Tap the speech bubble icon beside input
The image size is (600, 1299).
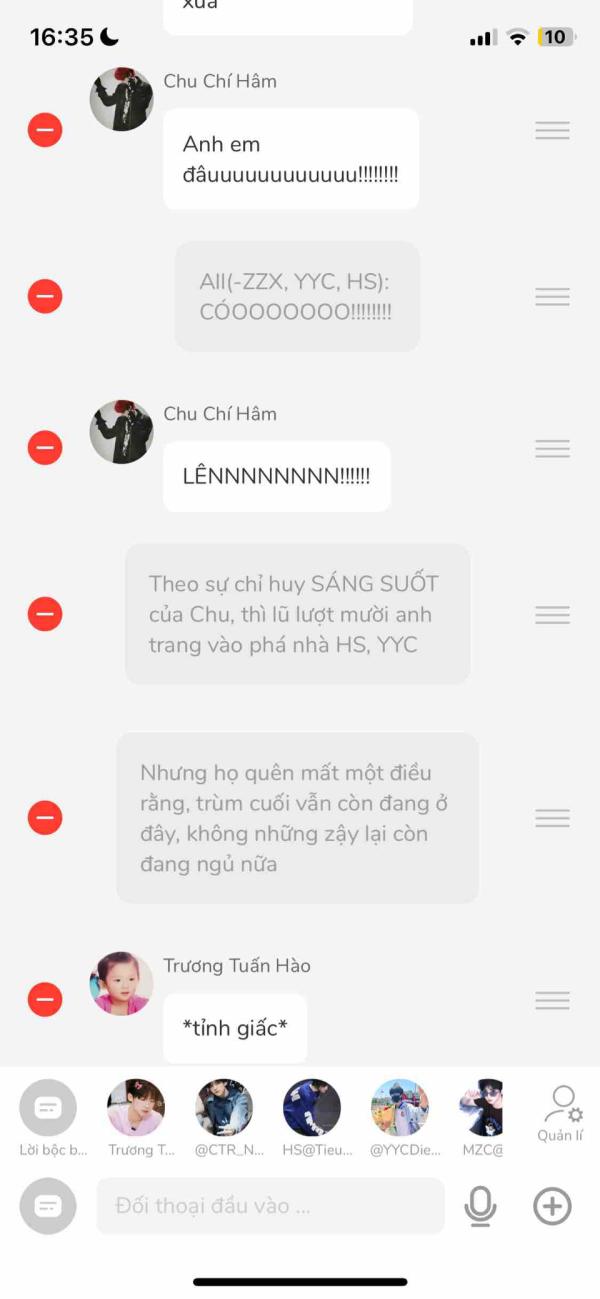pos(48,1206)
